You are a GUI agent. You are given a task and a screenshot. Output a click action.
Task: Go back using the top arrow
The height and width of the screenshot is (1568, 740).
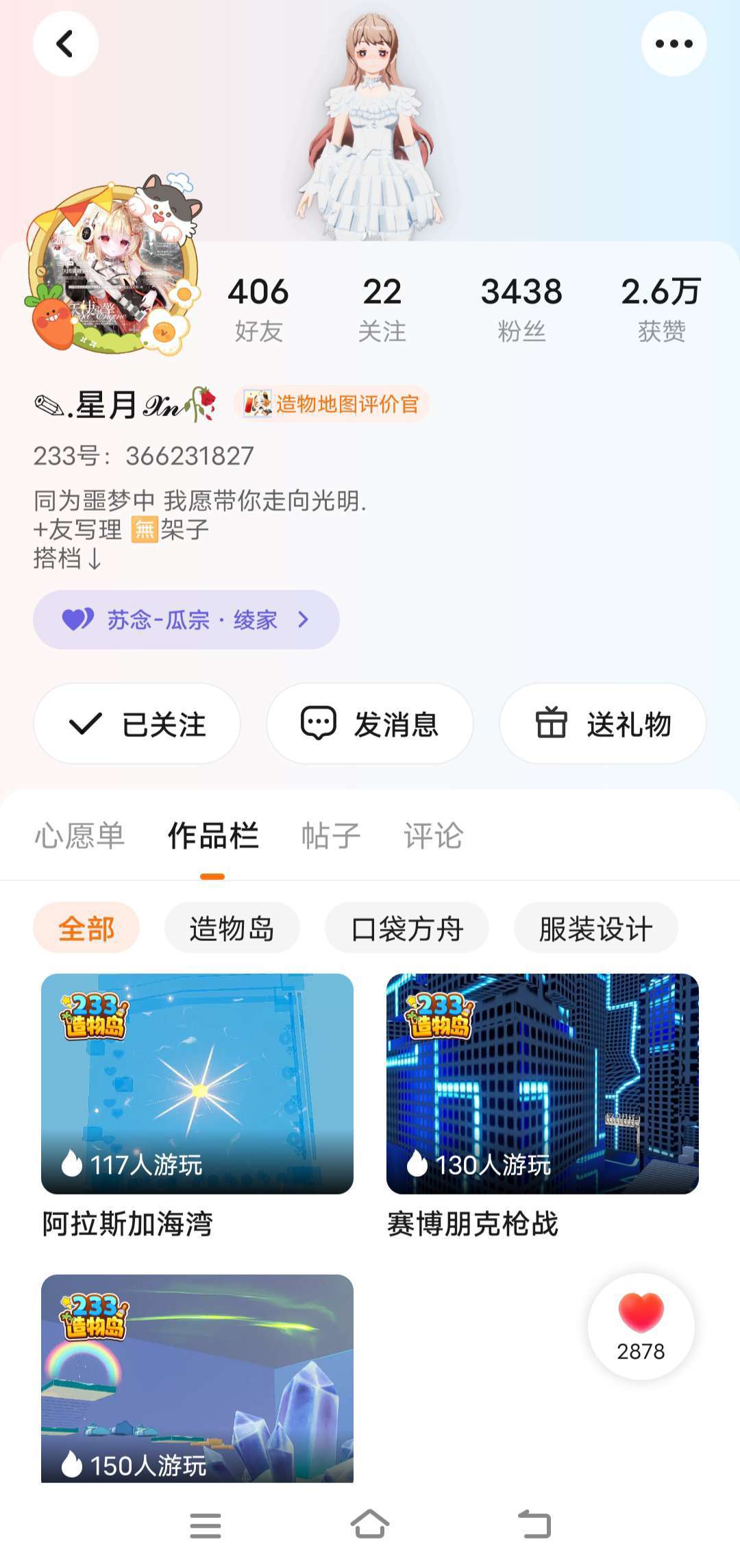click(65, 44)
